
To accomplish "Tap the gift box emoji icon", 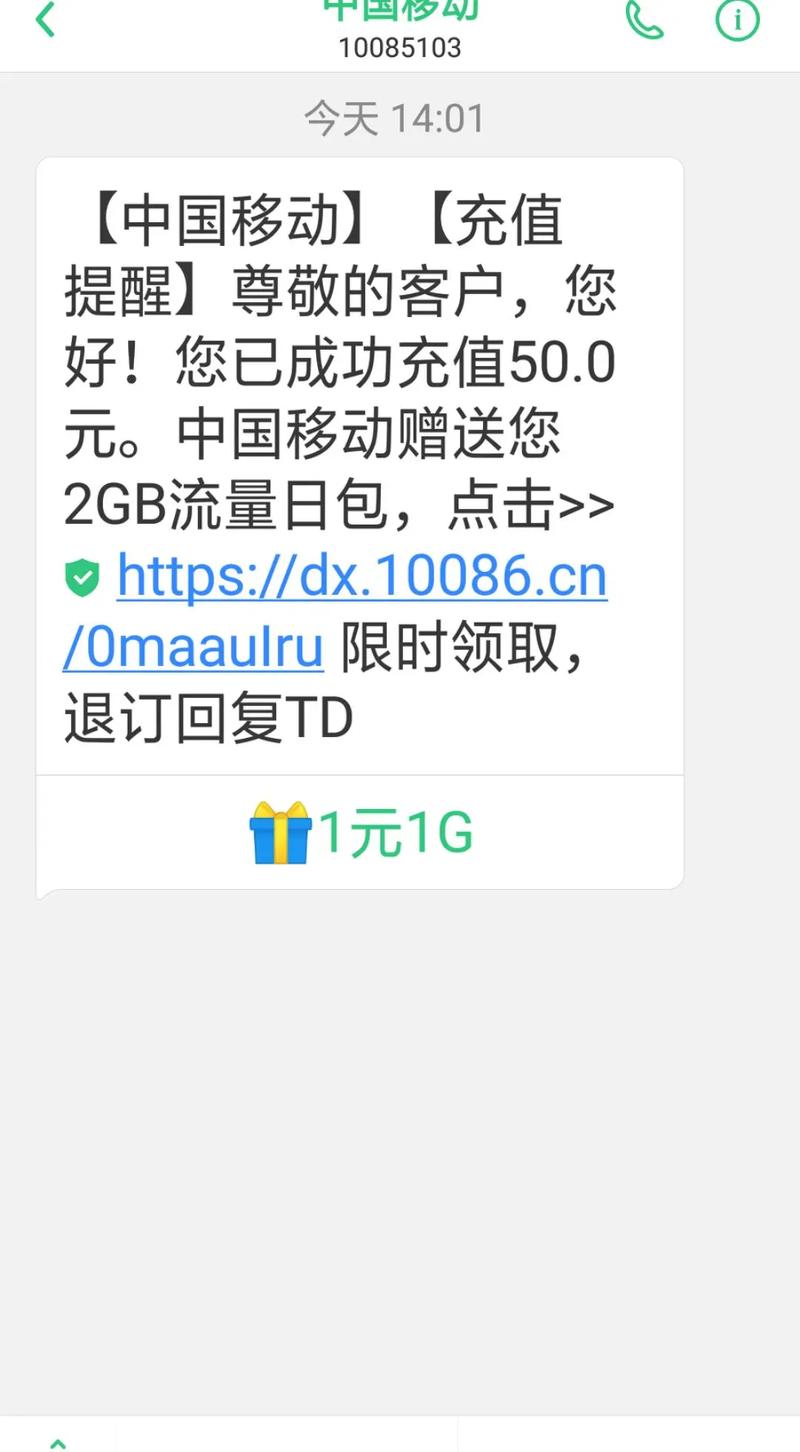I will 280,831.
